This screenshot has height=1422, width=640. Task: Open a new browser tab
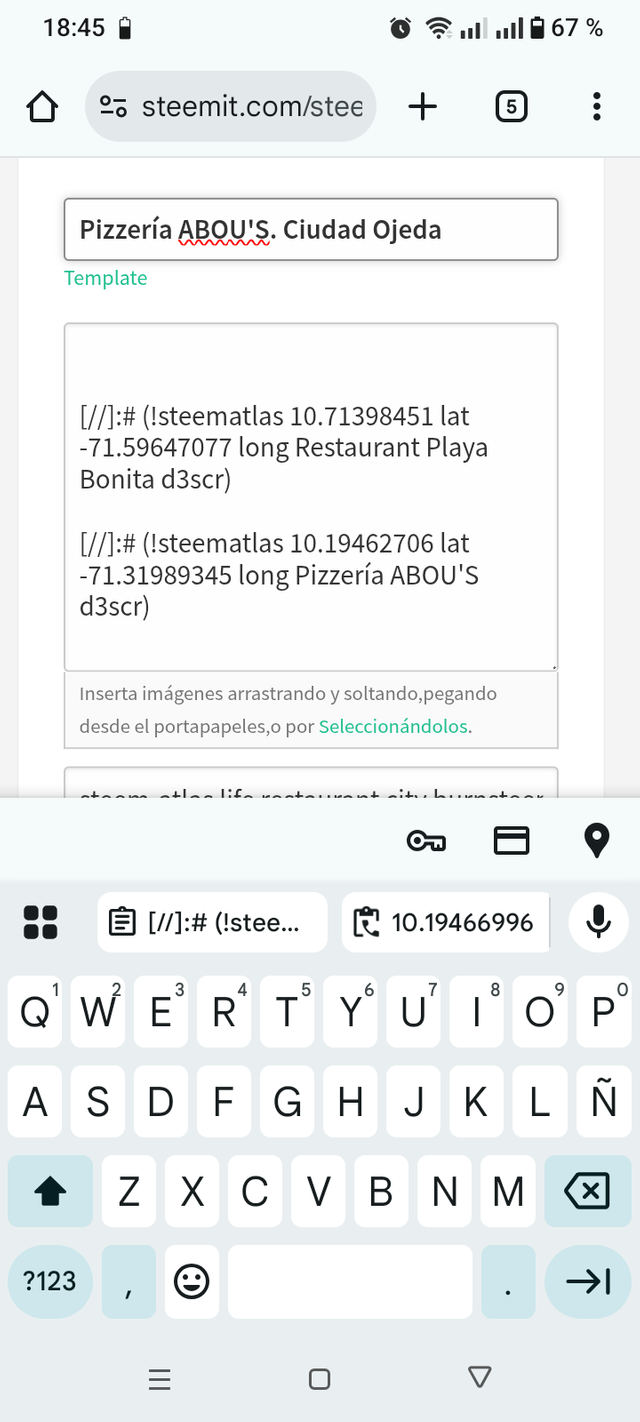click(423, 107)
